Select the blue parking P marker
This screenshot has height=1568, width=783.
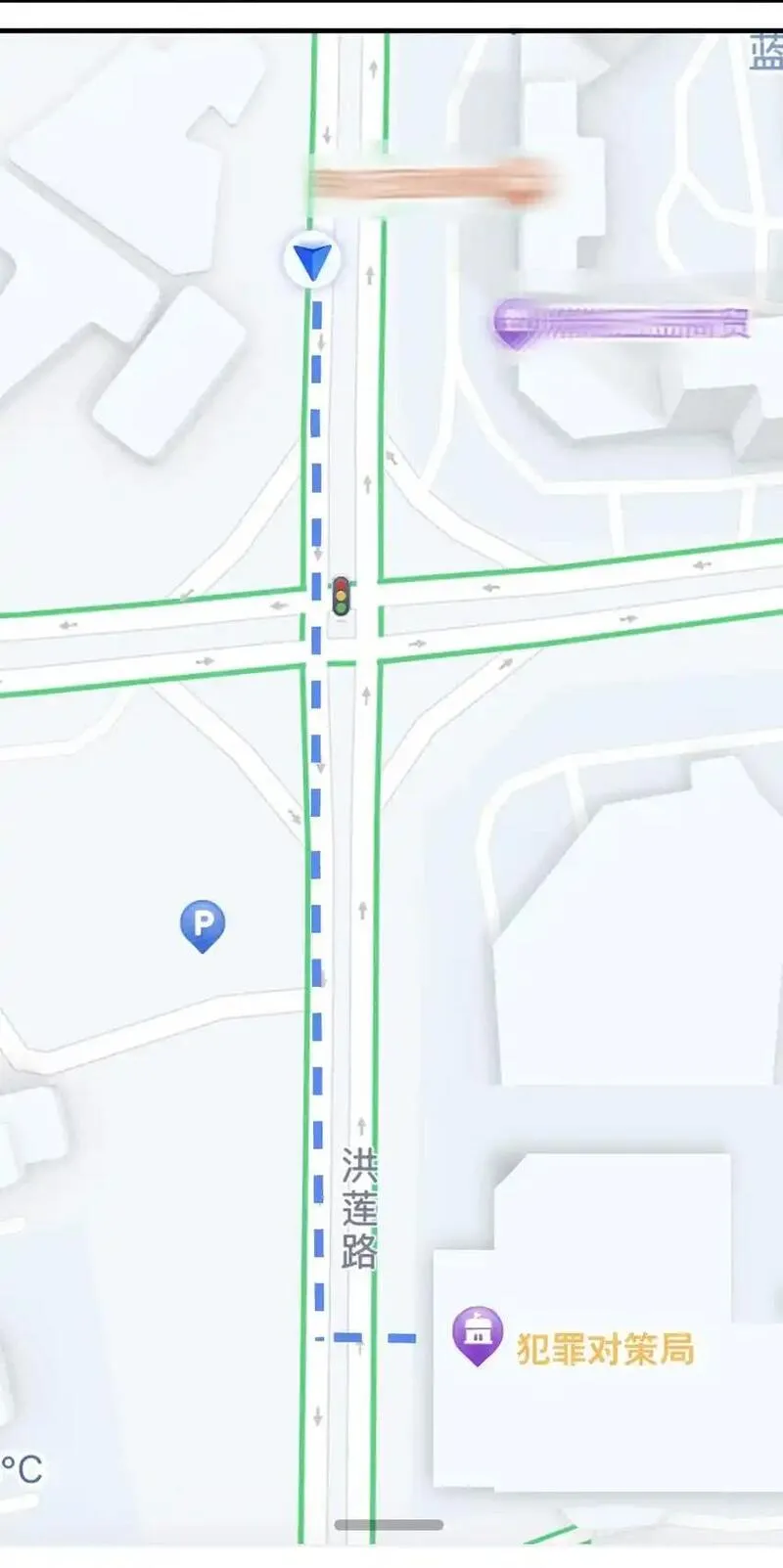click(x=203, y=924)
